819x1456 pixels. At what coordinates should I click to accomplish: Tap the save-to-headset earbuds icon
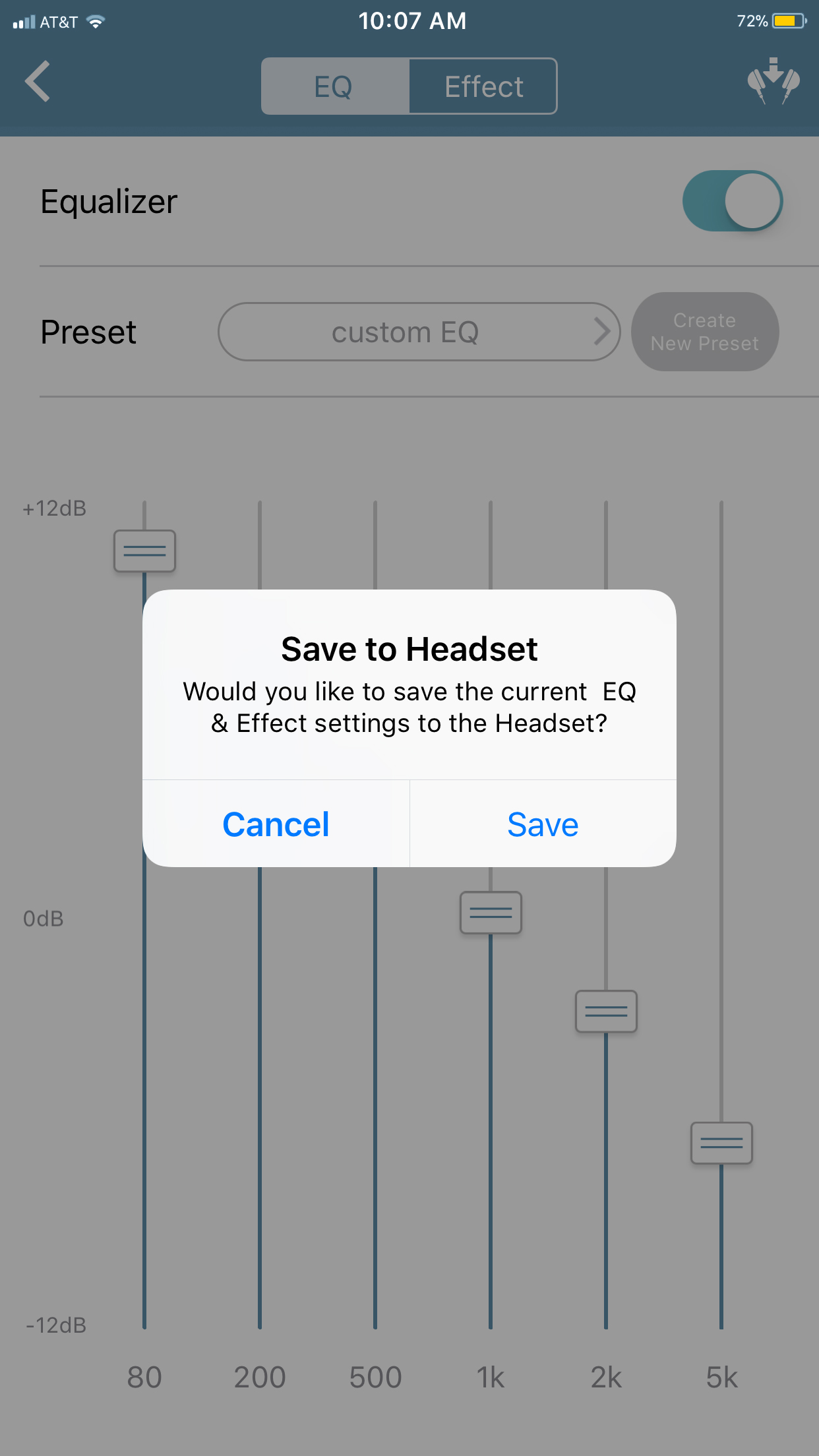pos(773,82)
